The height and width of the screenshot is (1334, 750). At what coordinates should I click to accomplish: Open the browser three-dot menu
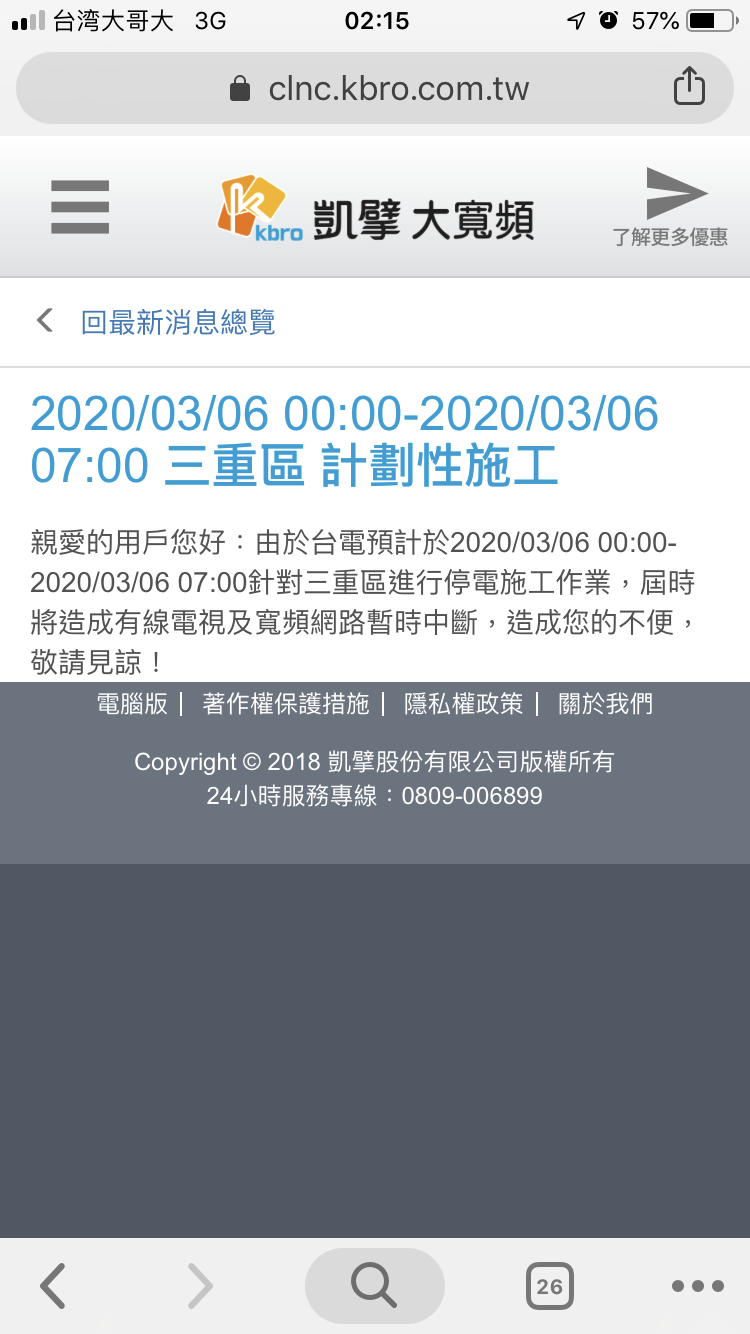click(x=697, y=1286)
